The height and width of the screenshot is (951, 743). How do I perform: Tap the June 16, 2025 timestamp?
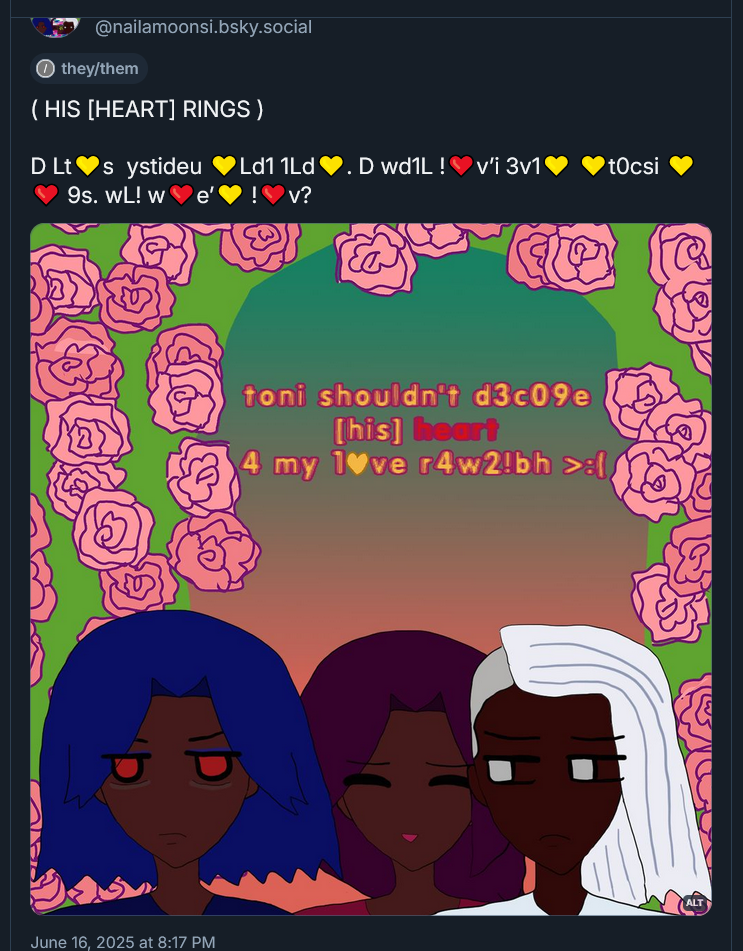[123, 942]
